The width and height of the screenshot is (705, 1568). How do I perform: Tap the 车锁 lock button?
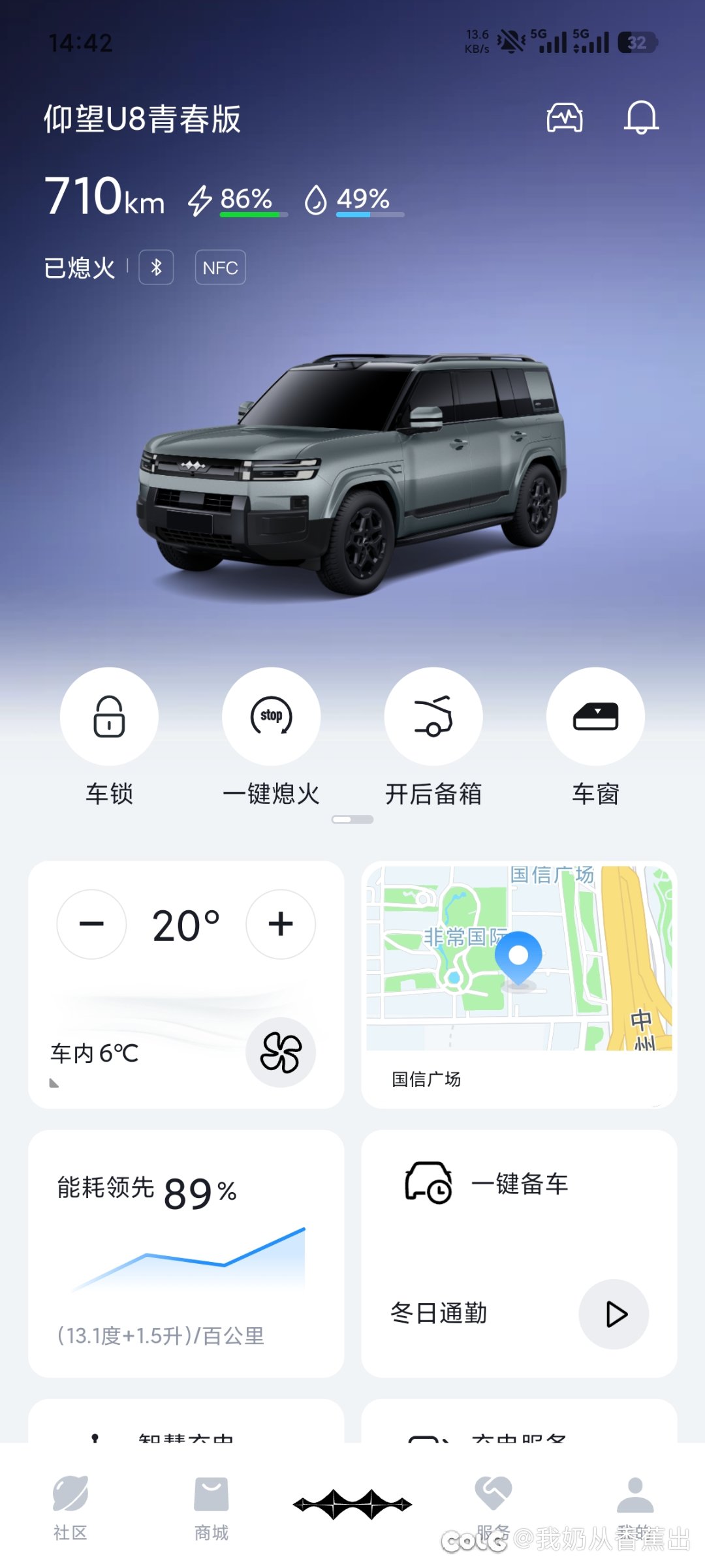(109, 716)
